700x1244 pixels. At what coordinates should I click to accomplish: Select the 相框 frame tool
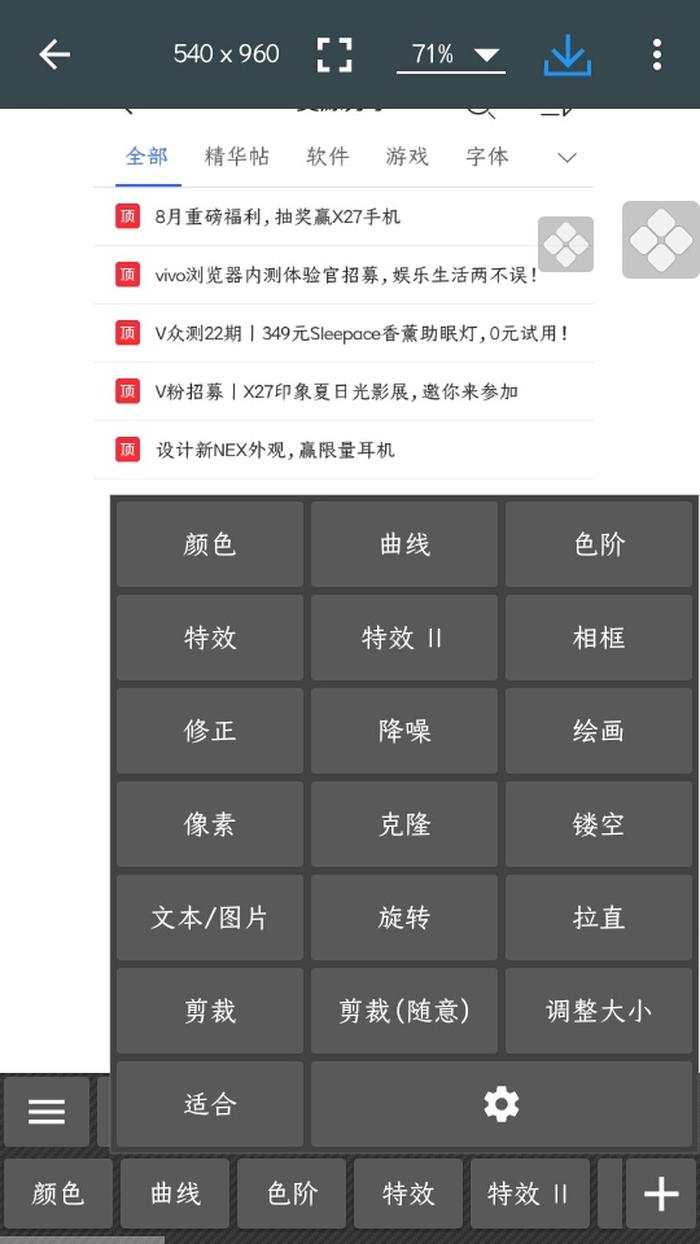(x=598, y=637)
